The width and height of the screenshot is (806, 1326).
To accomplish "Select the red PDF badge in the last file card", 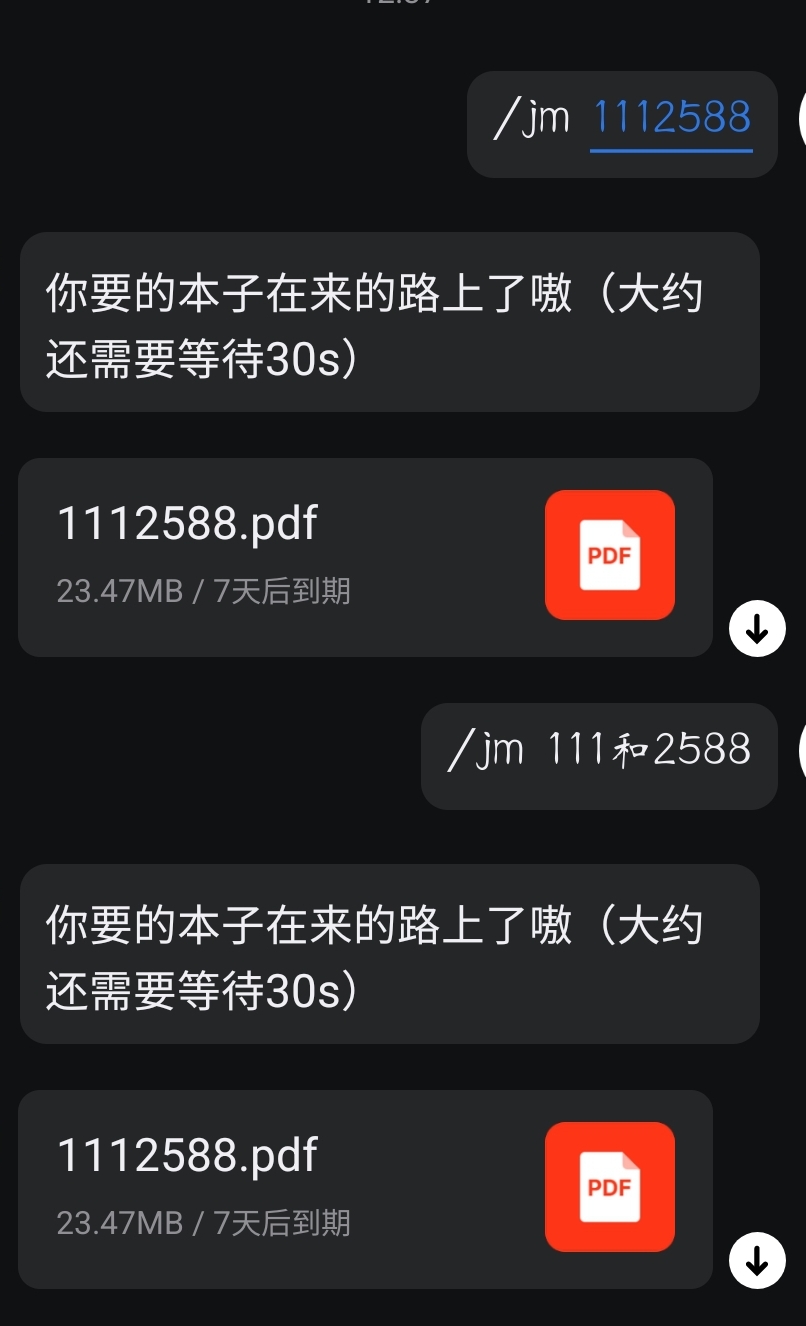I will (610, 1187).
